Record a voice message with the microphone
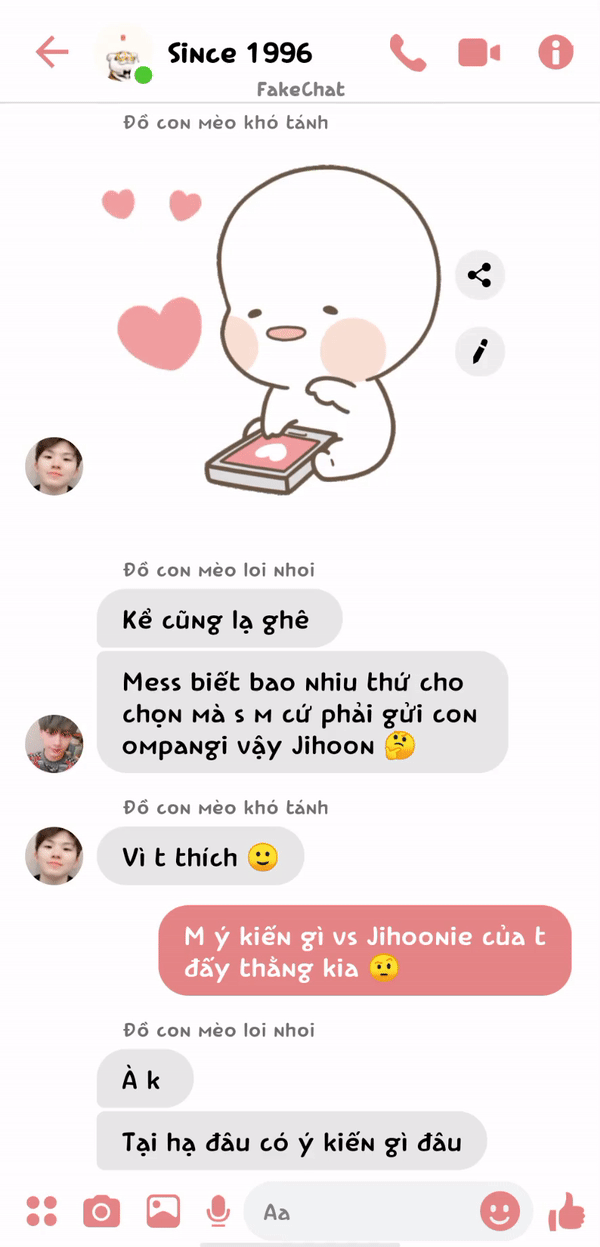The image size is (600, 1247). click(x=217, y=1212)
